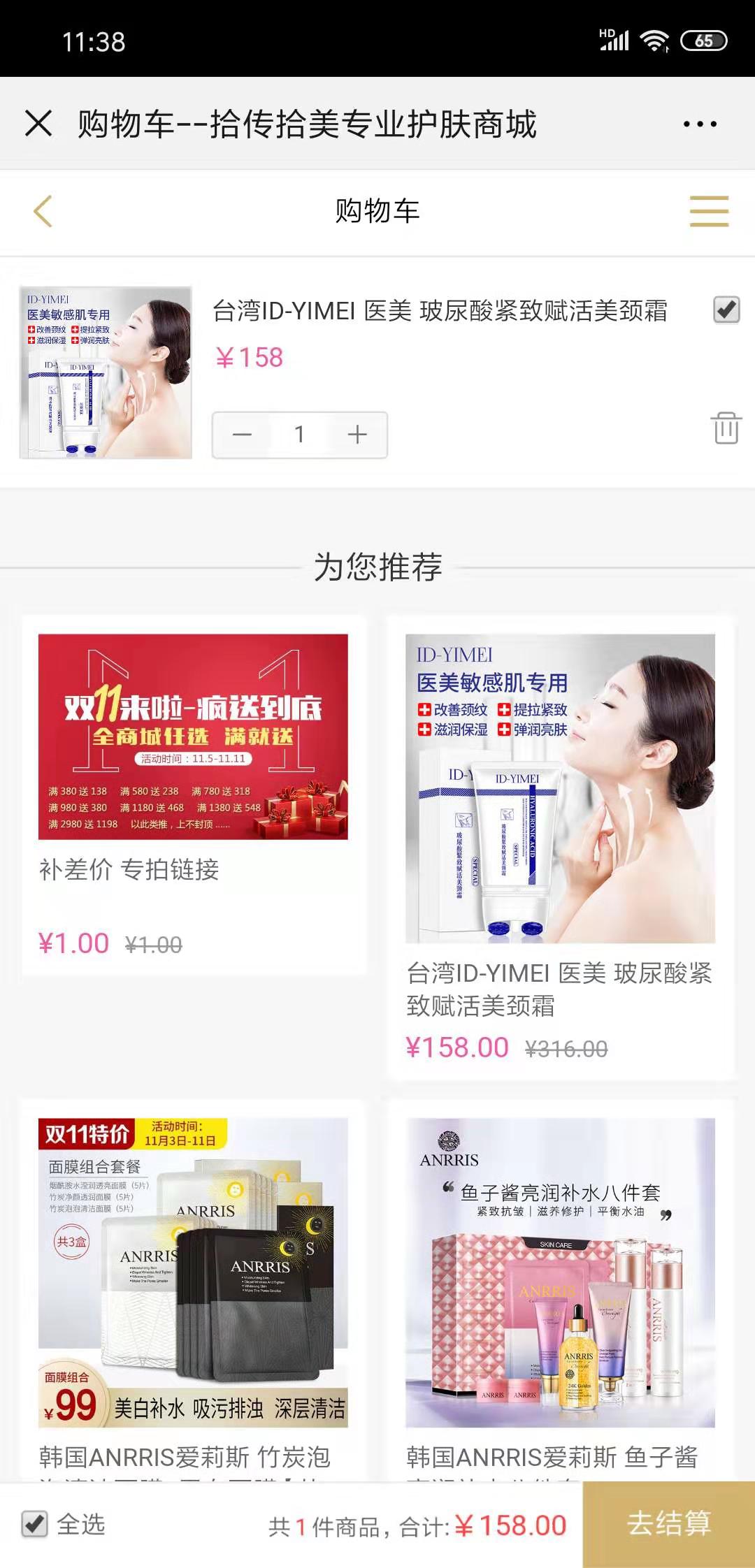Image resolution: width=755 pixels, height=1568 pixels.
Task: Uncheck the ID-YIMEI neck cream item
Action: pyautogui.click(x=726, y=310)
